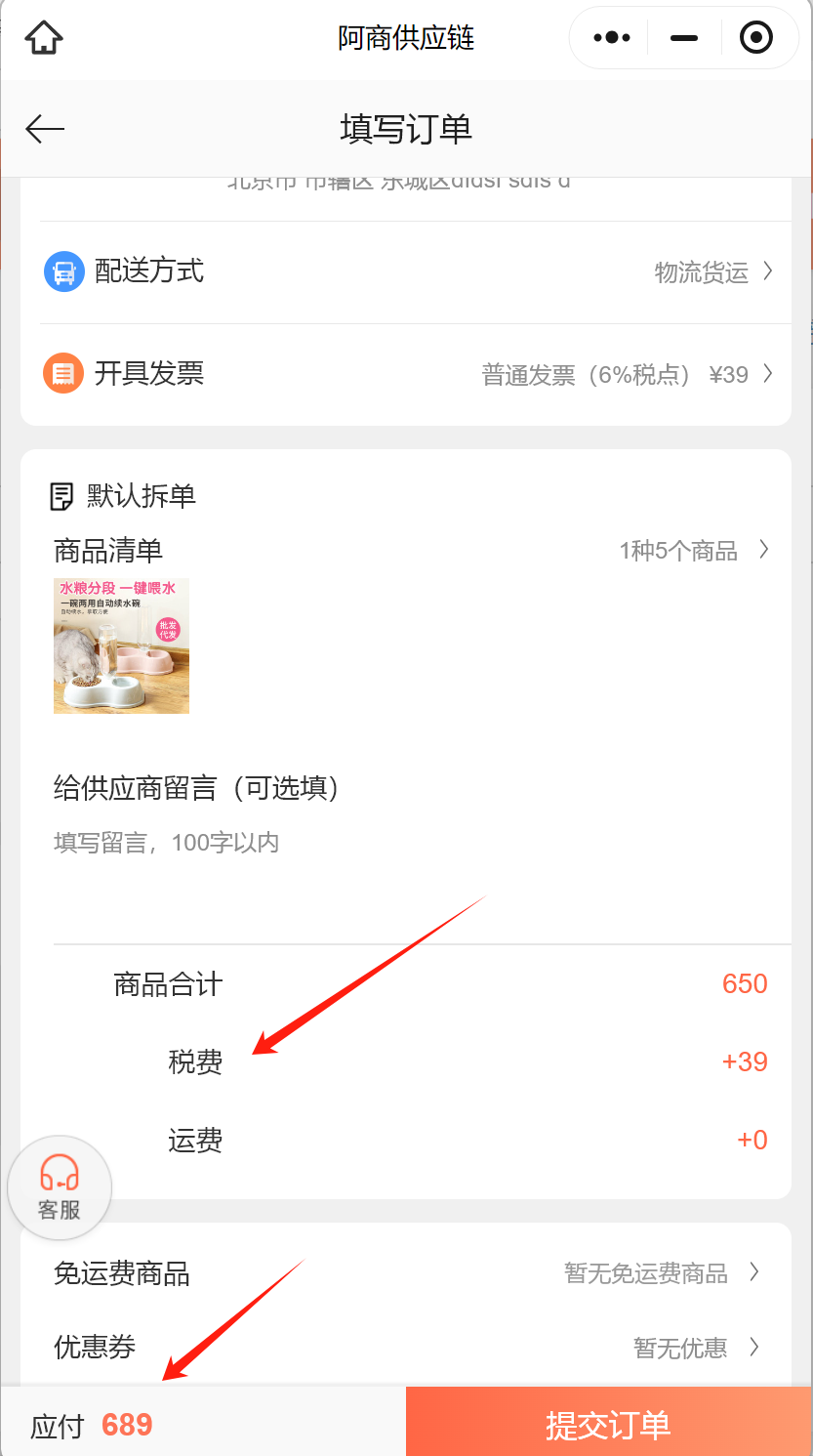Open 免运费商品 row
Screen dimensions: 813x1456
tap(405, 1273)
